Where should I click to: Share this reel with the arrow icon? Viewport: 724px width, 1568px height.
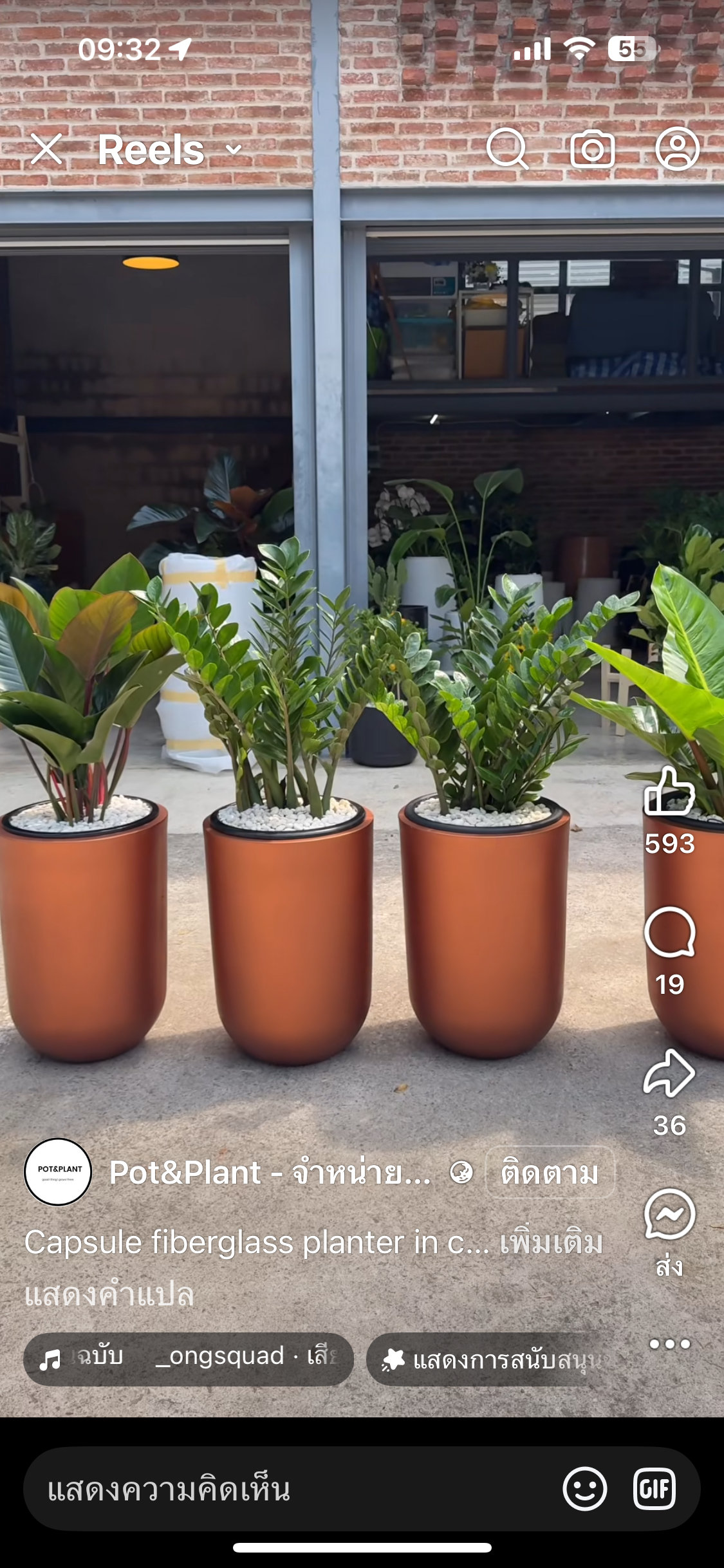pos(669,1073)
